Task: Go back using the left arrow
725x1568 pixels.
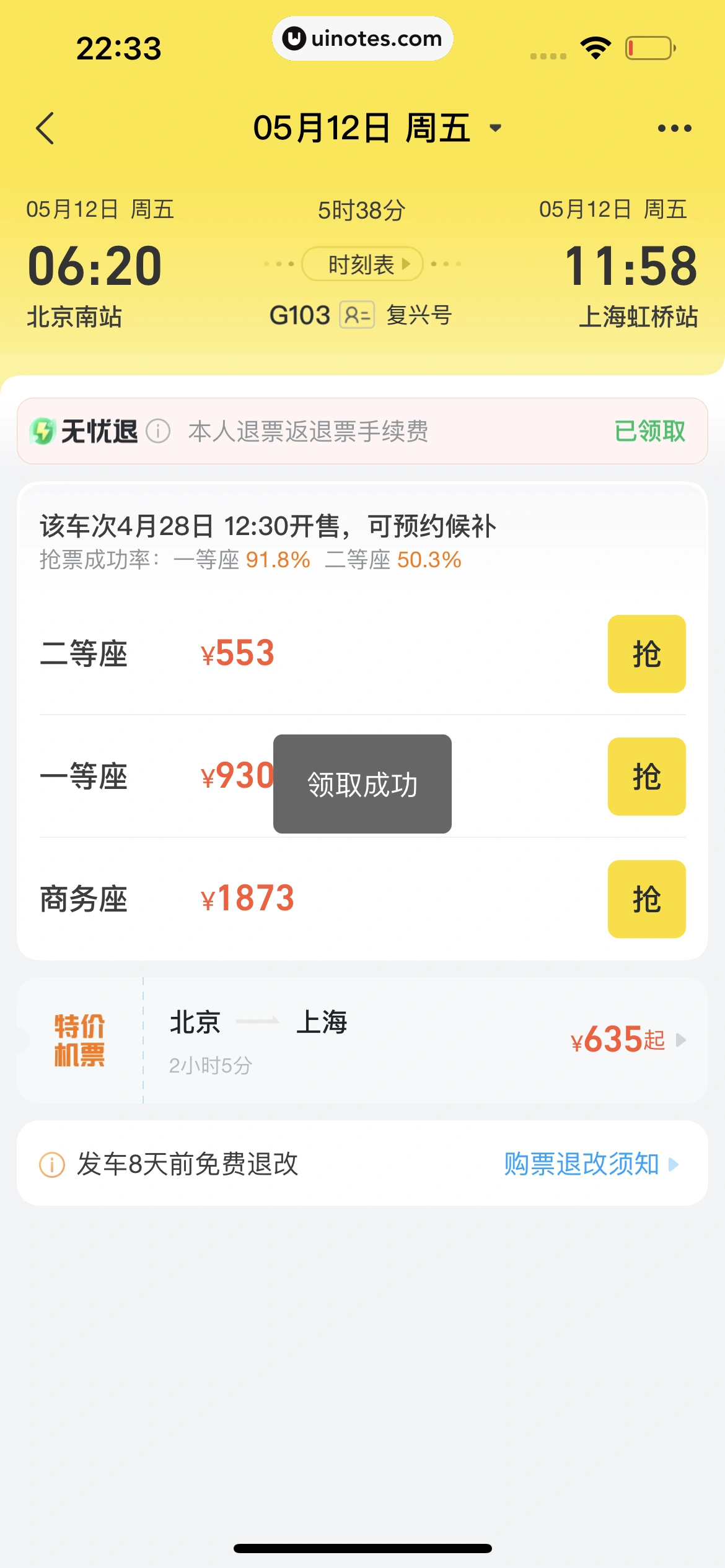Action: pos(45,128)
